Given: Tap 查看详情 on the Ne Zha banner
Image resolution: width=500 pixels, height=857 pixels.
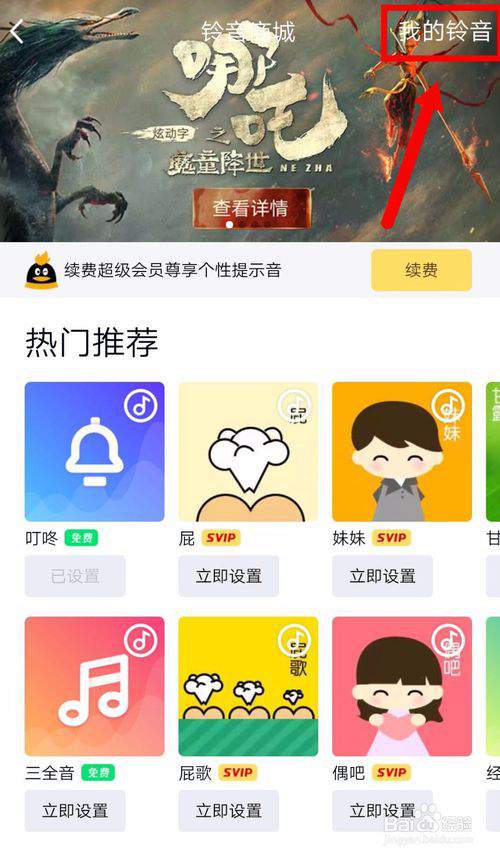Looking at the screenshot, I should 251,208.
